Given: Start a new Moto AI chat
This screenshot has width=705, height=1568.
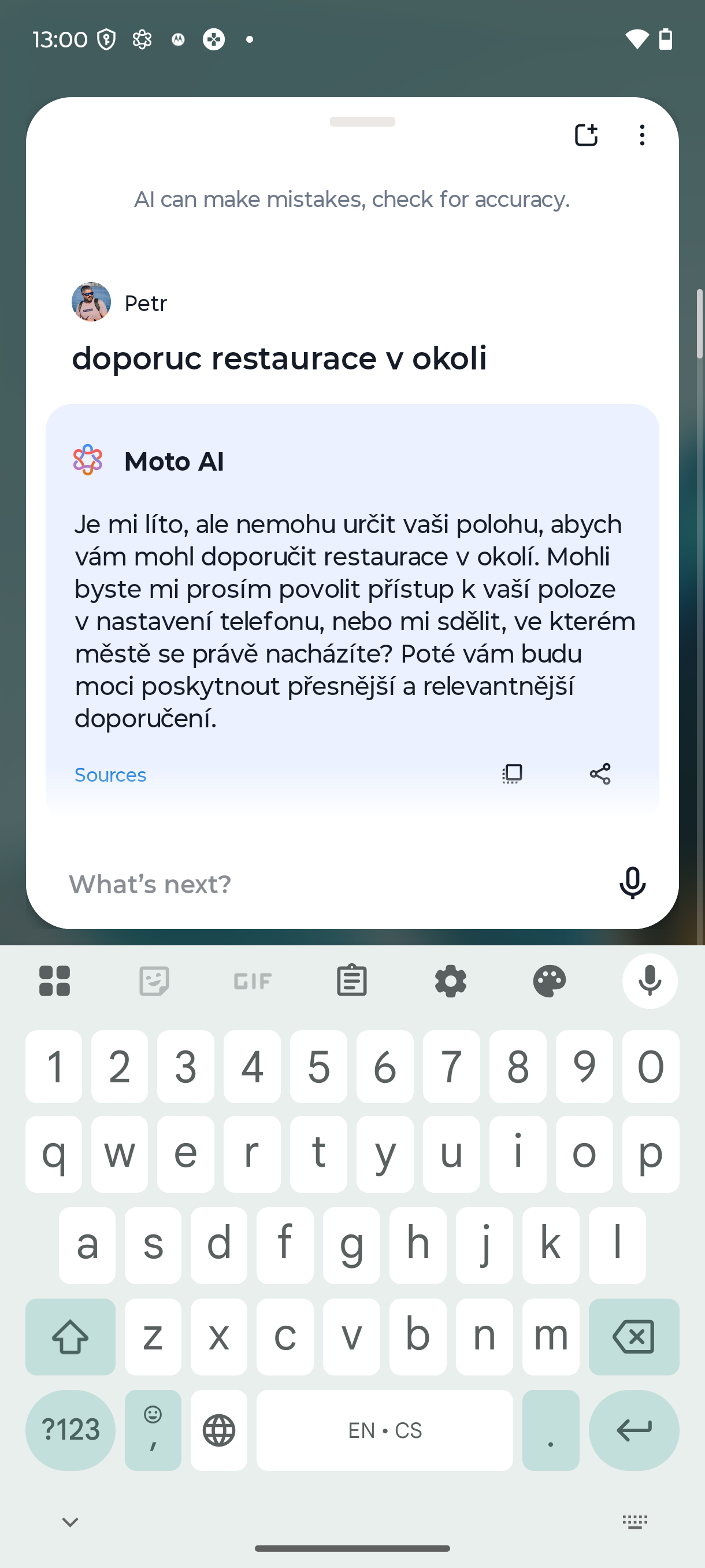Looking at the screenshot, I should pos(586,135).
